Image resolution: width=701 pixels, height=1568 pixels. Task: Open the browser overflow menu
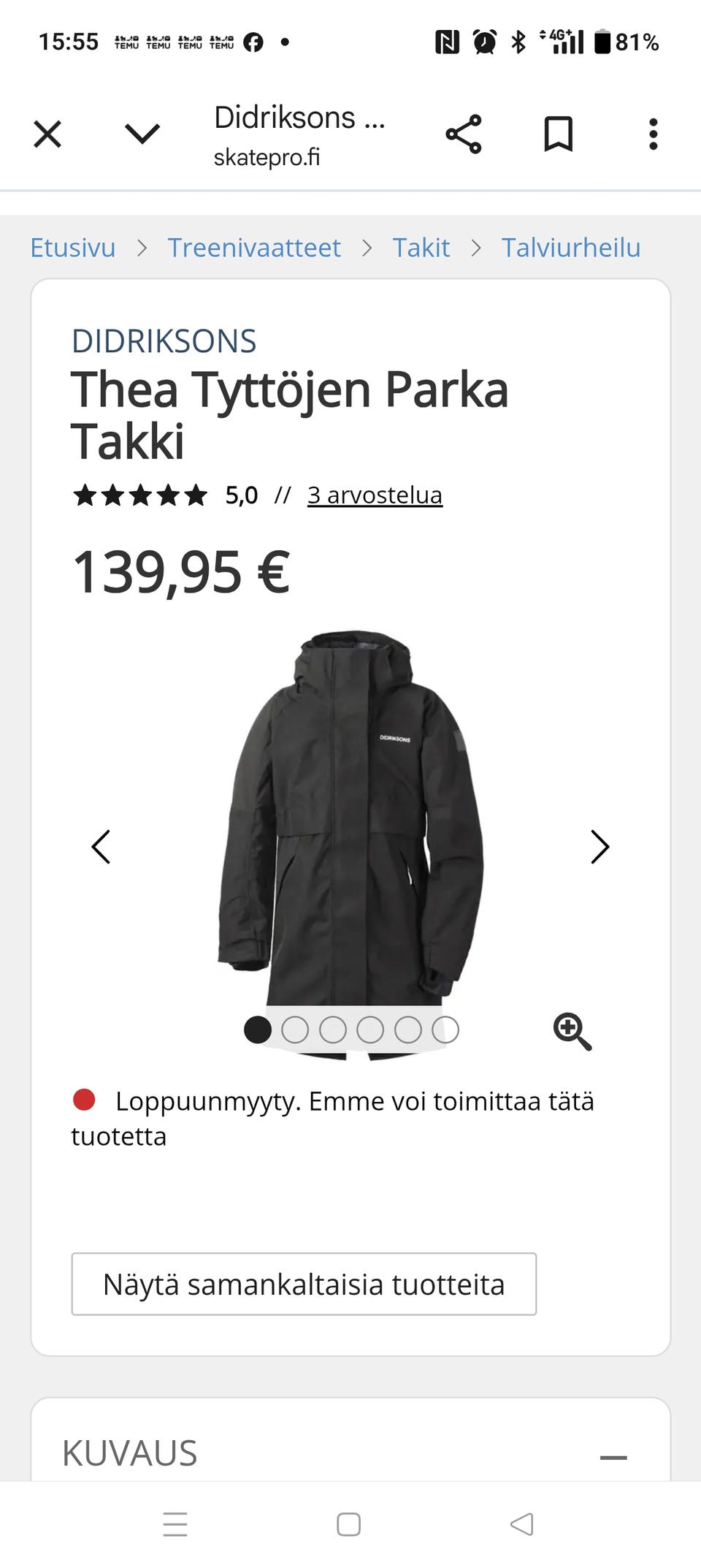pos(653,134)
